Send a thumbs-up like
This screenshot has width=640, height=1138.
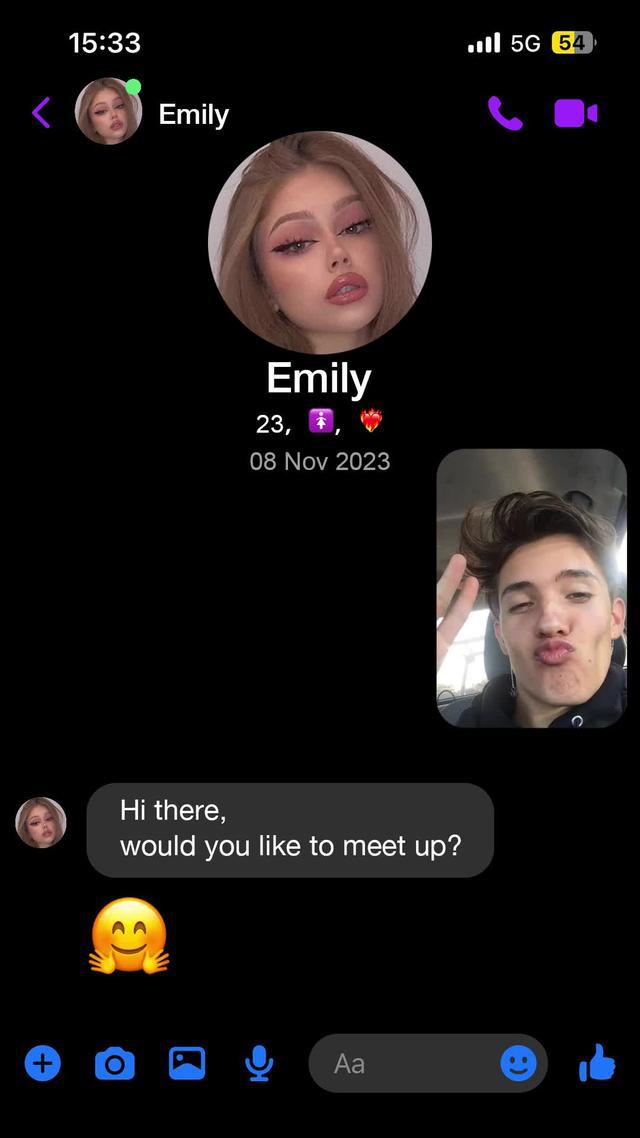[597, 1062]
